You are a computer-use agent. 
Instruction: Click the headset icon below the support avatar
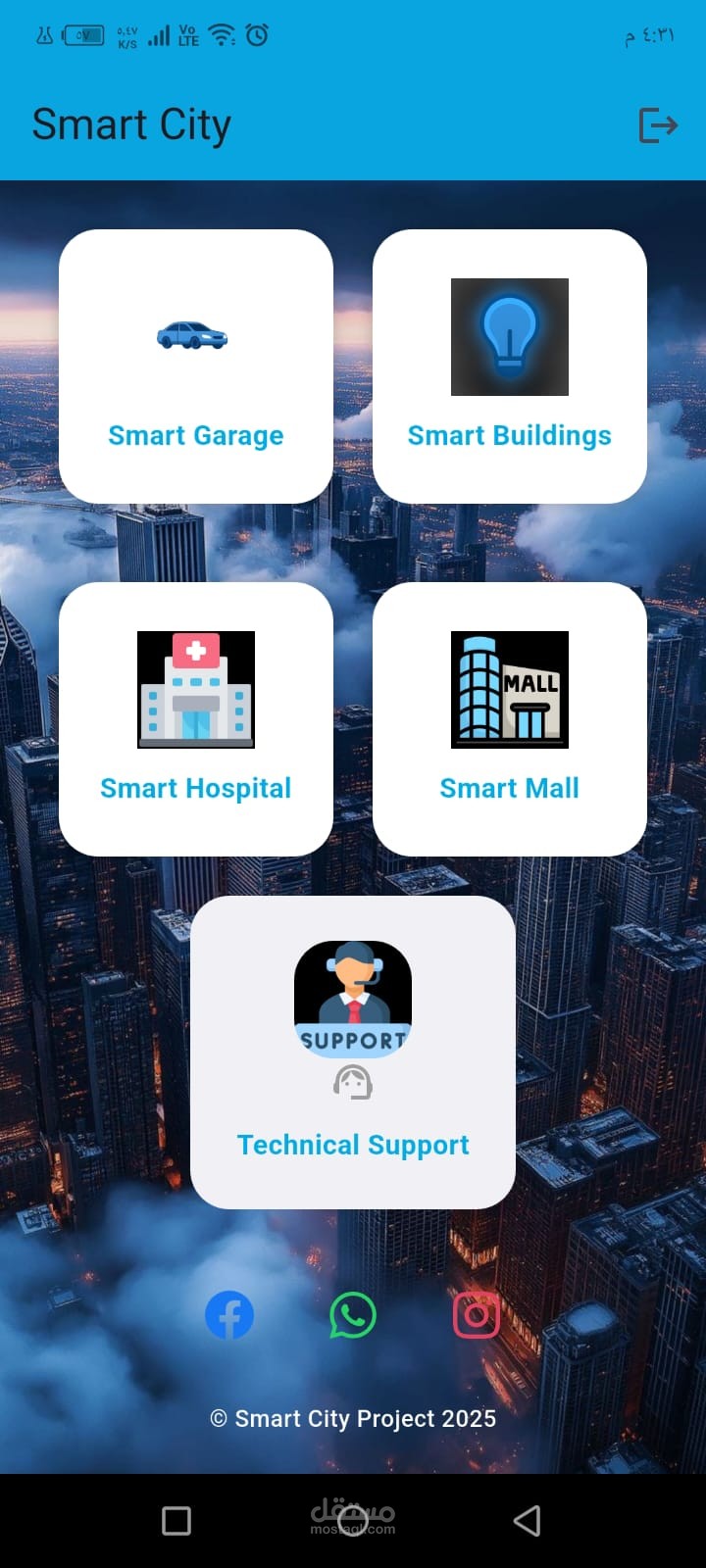352,1083
